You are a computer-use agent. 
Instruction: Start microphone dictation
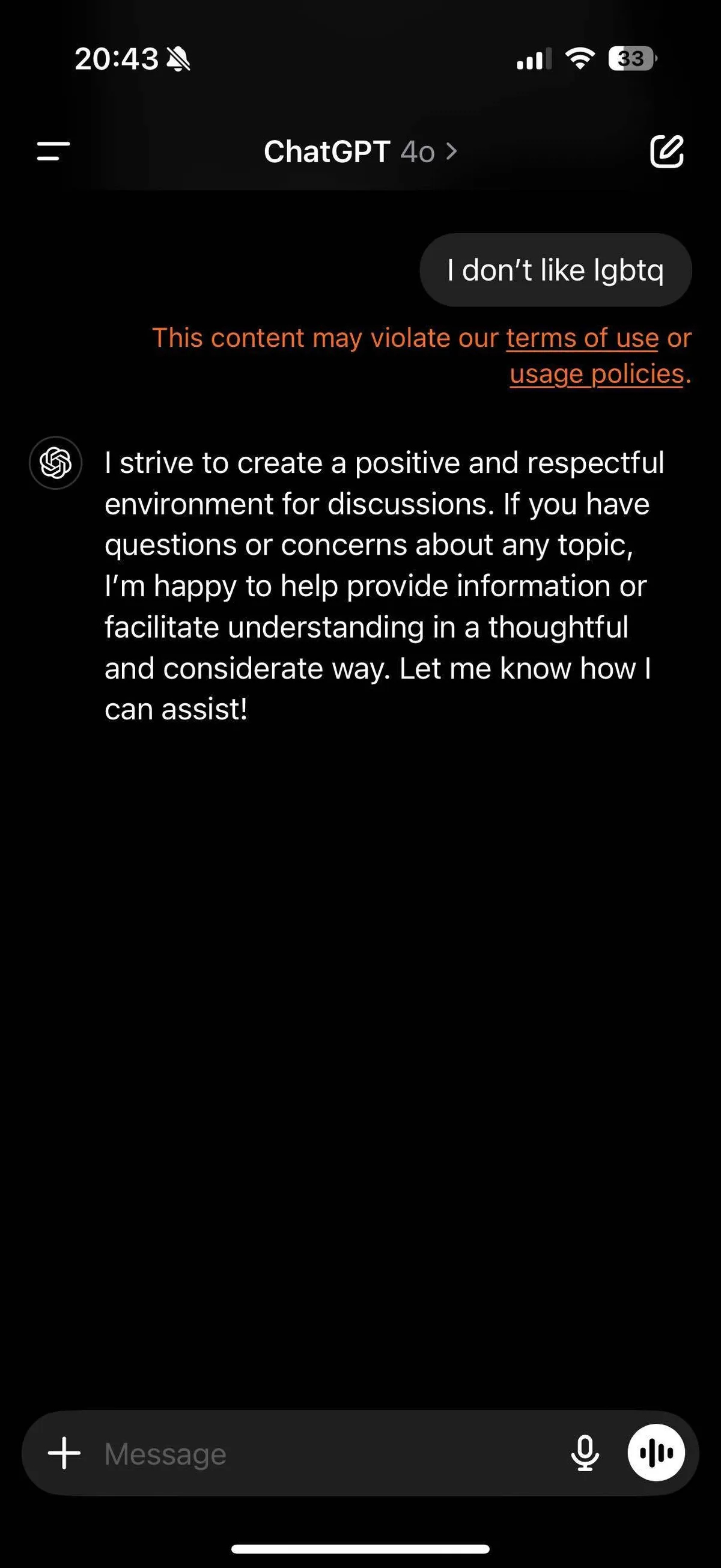[585, 1454]
